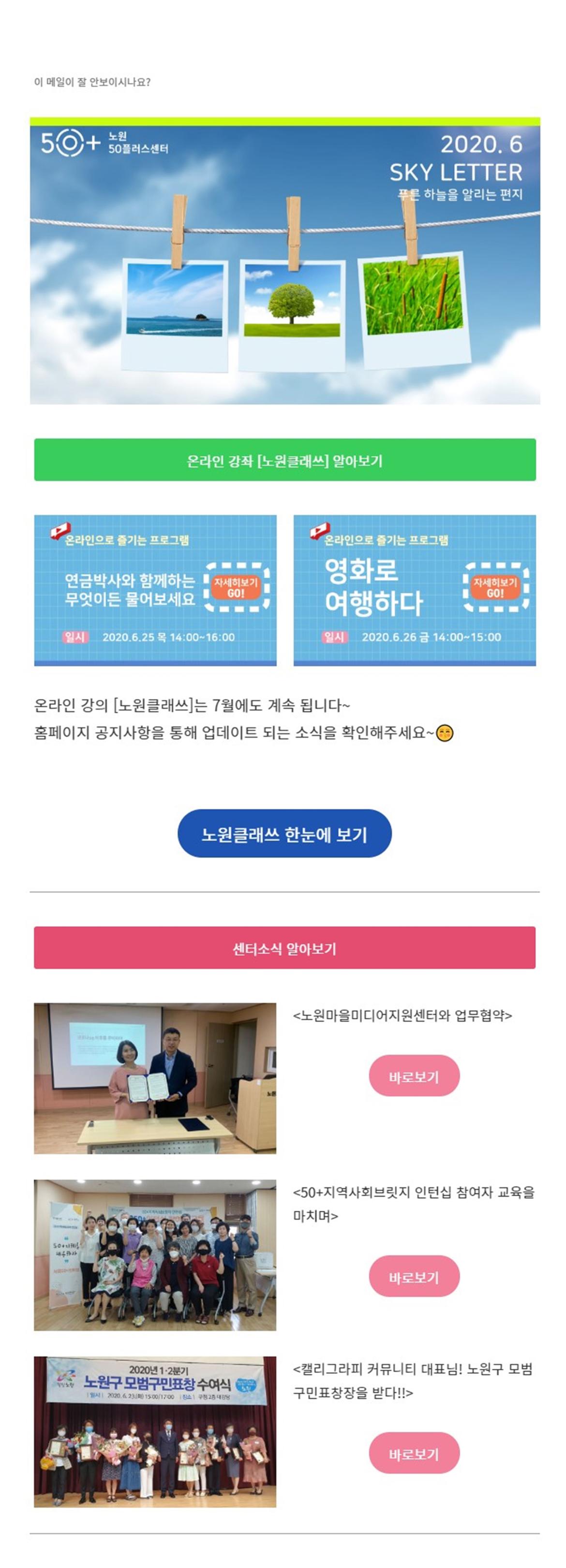Open the 업무협약 signing photo
This screenshot has height=1568, width=566.
click(x=155, y=1078)
